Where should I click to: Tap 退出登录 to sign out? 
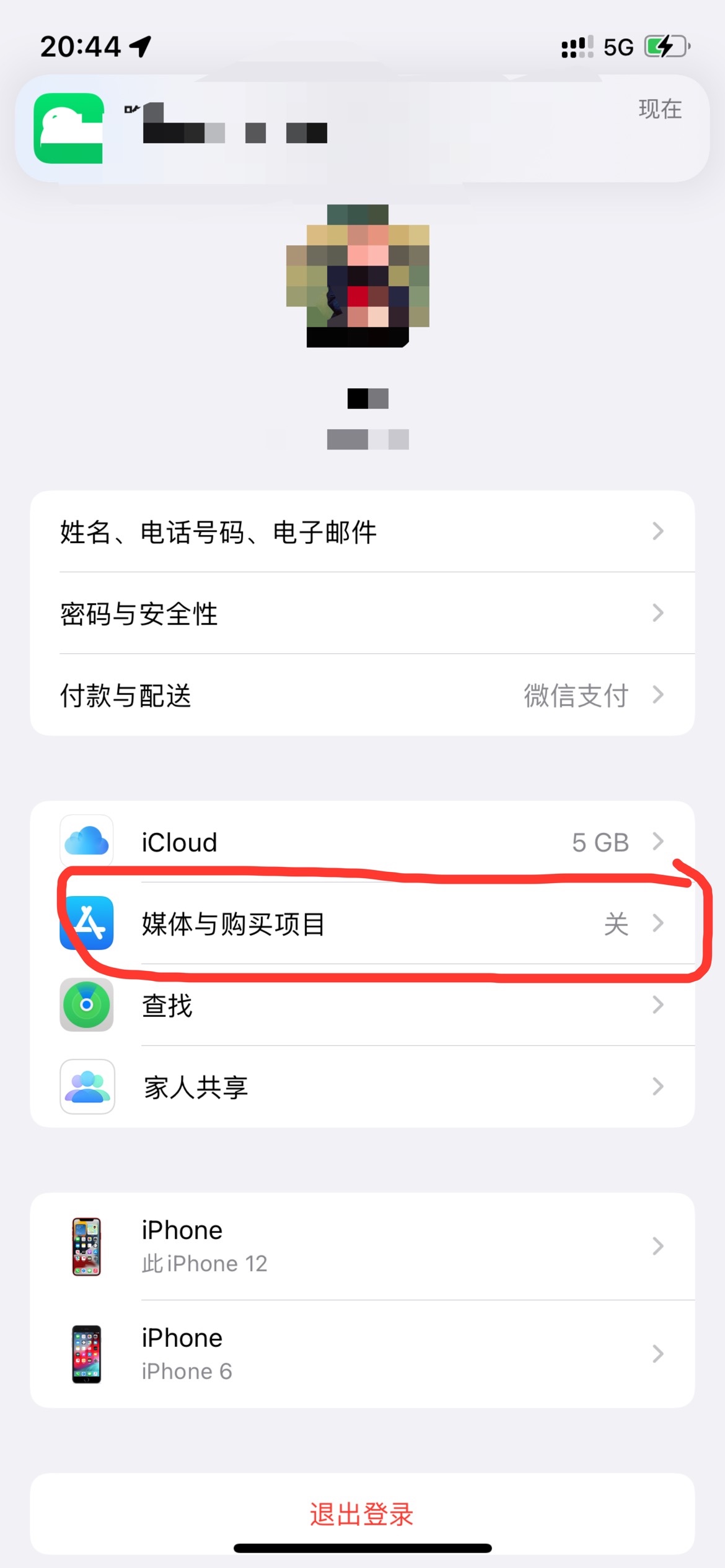(x=362, y=1514)
